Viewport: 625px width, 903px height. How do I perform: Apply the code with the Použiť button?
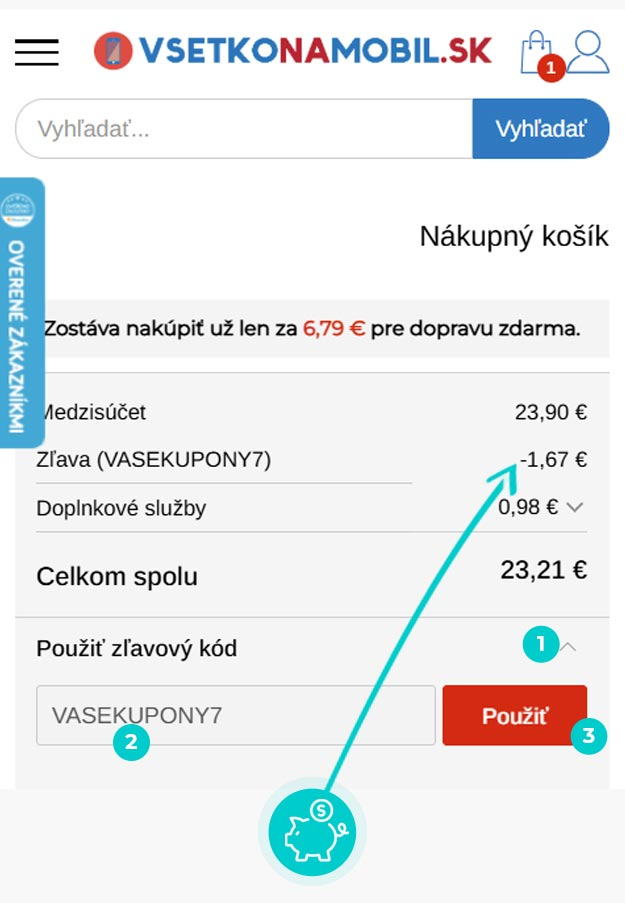[514, 715]
